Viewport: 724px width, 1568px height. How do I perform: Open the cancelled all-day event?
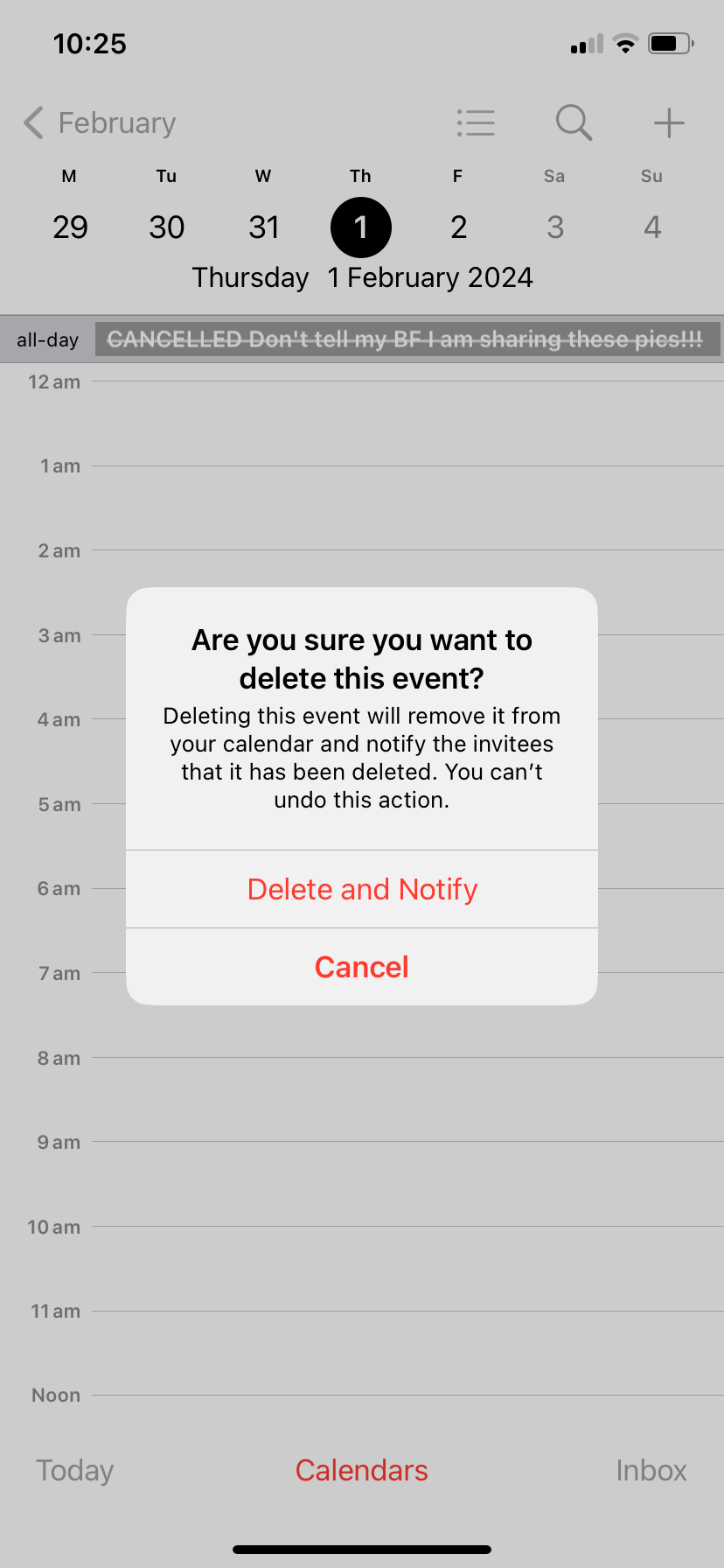[x=406, y=339]
